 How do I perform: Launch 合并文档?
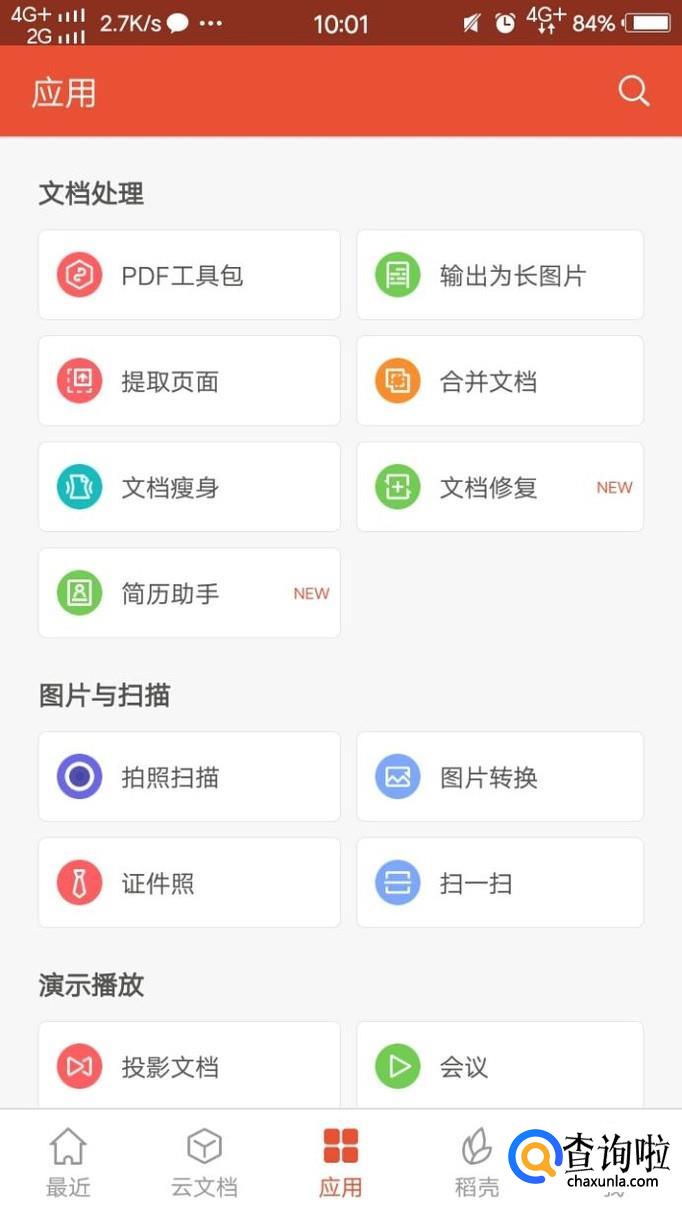[x=500, y=381]
